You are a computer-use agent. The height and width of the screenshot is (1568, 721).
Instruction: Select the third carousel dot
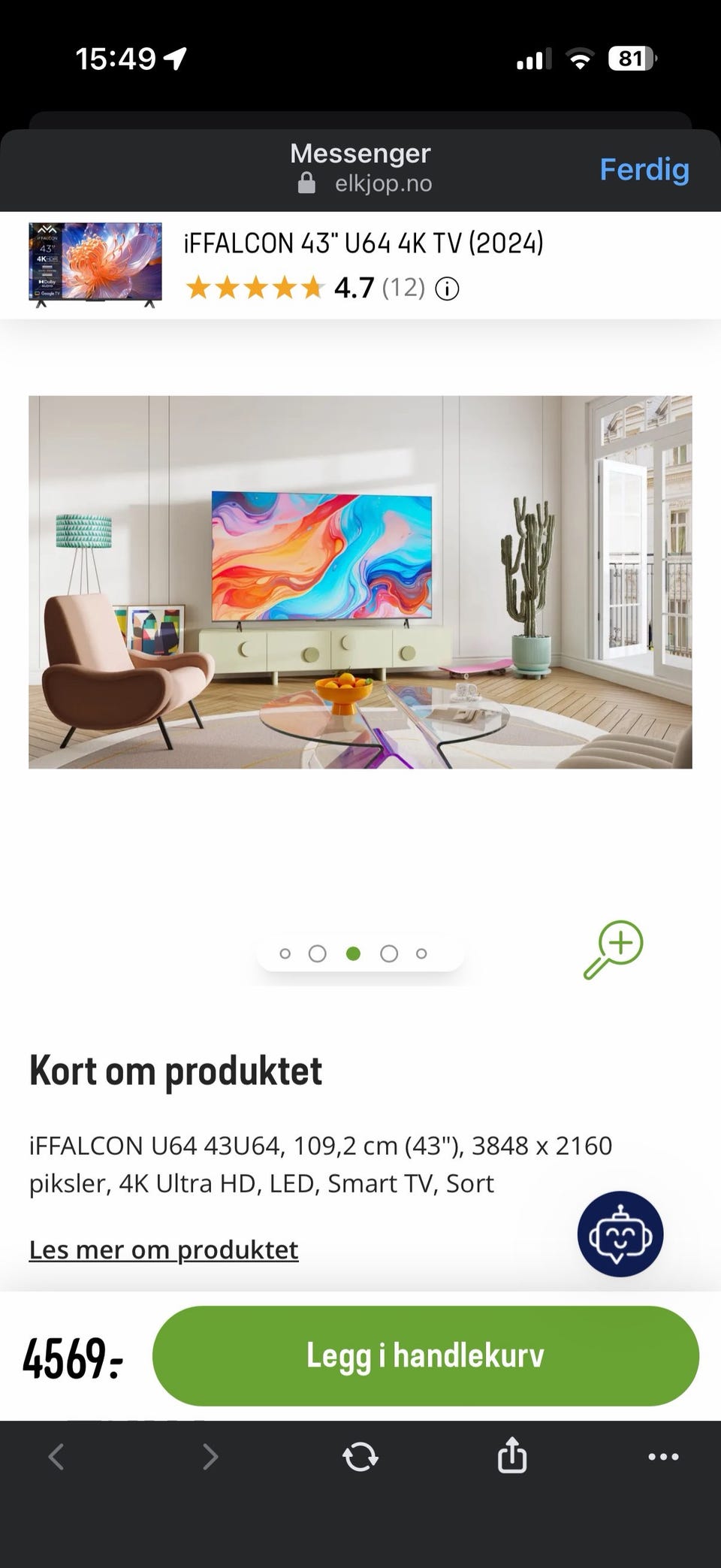(353, 953)
